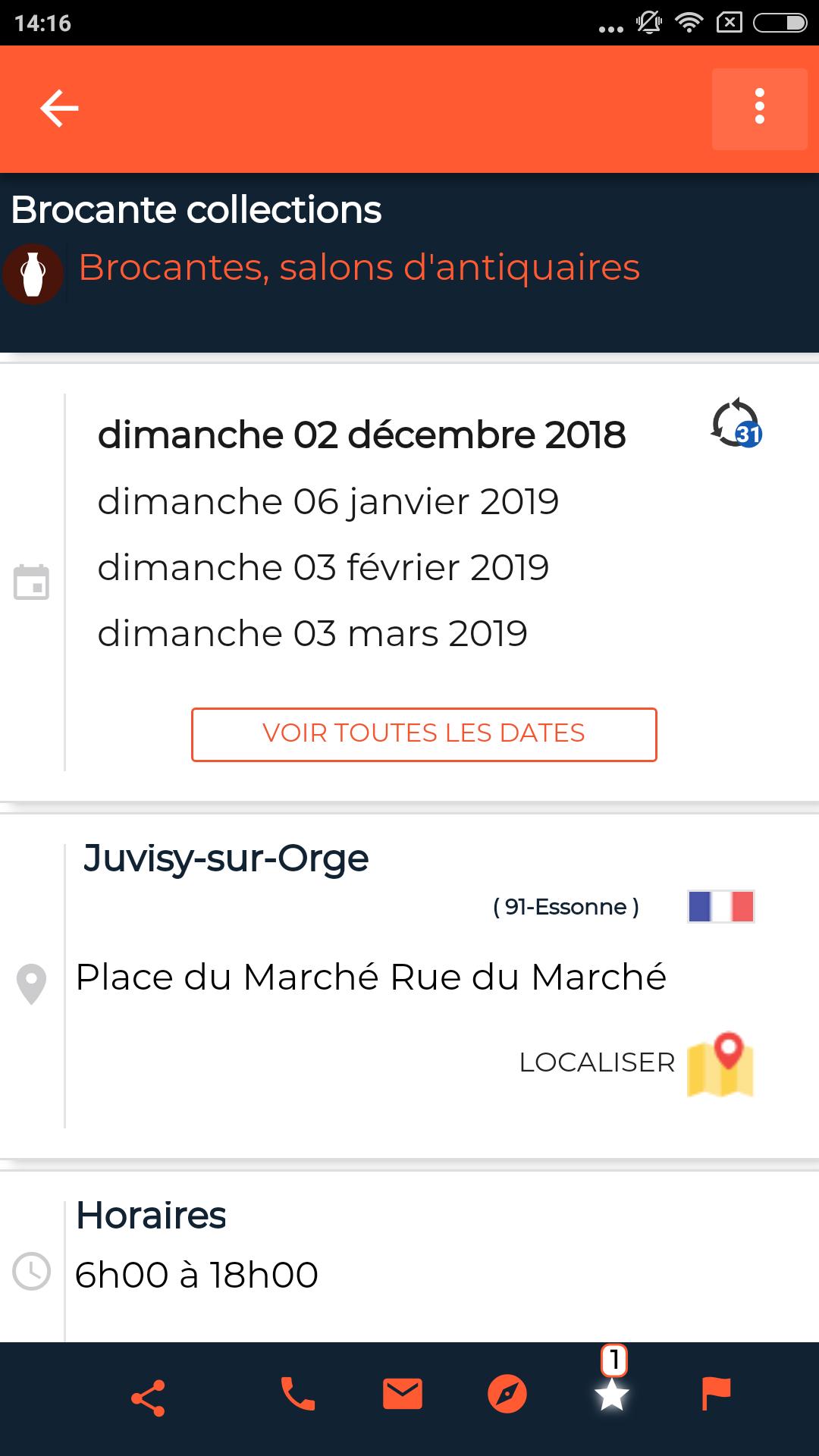This screenshot has width=819, height=1456.
Task: Open the recurring dates icon marked 31
Action: (736, 423)
